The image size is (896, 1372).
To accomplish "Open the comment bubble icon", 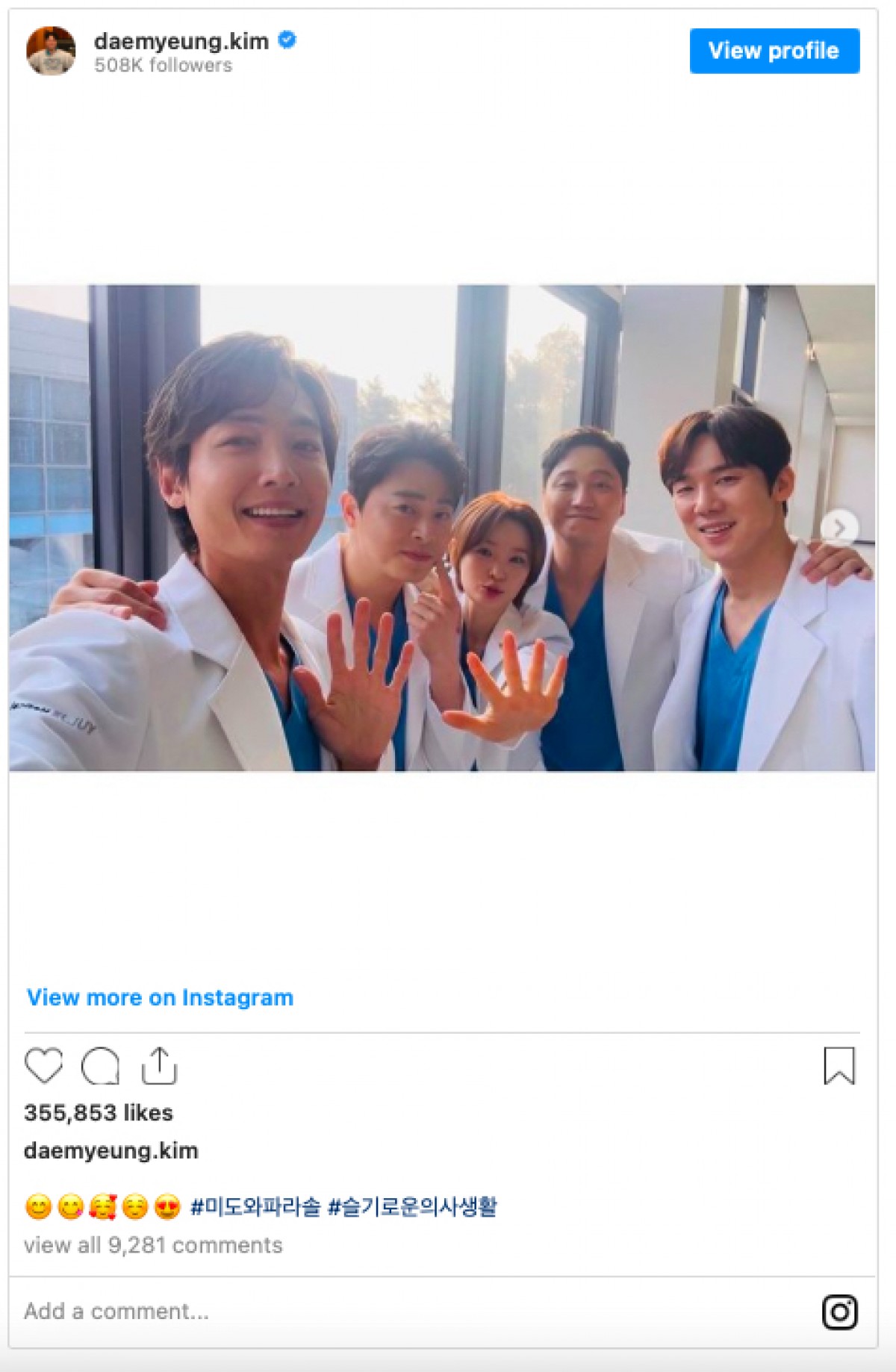I will [100, 1065].
